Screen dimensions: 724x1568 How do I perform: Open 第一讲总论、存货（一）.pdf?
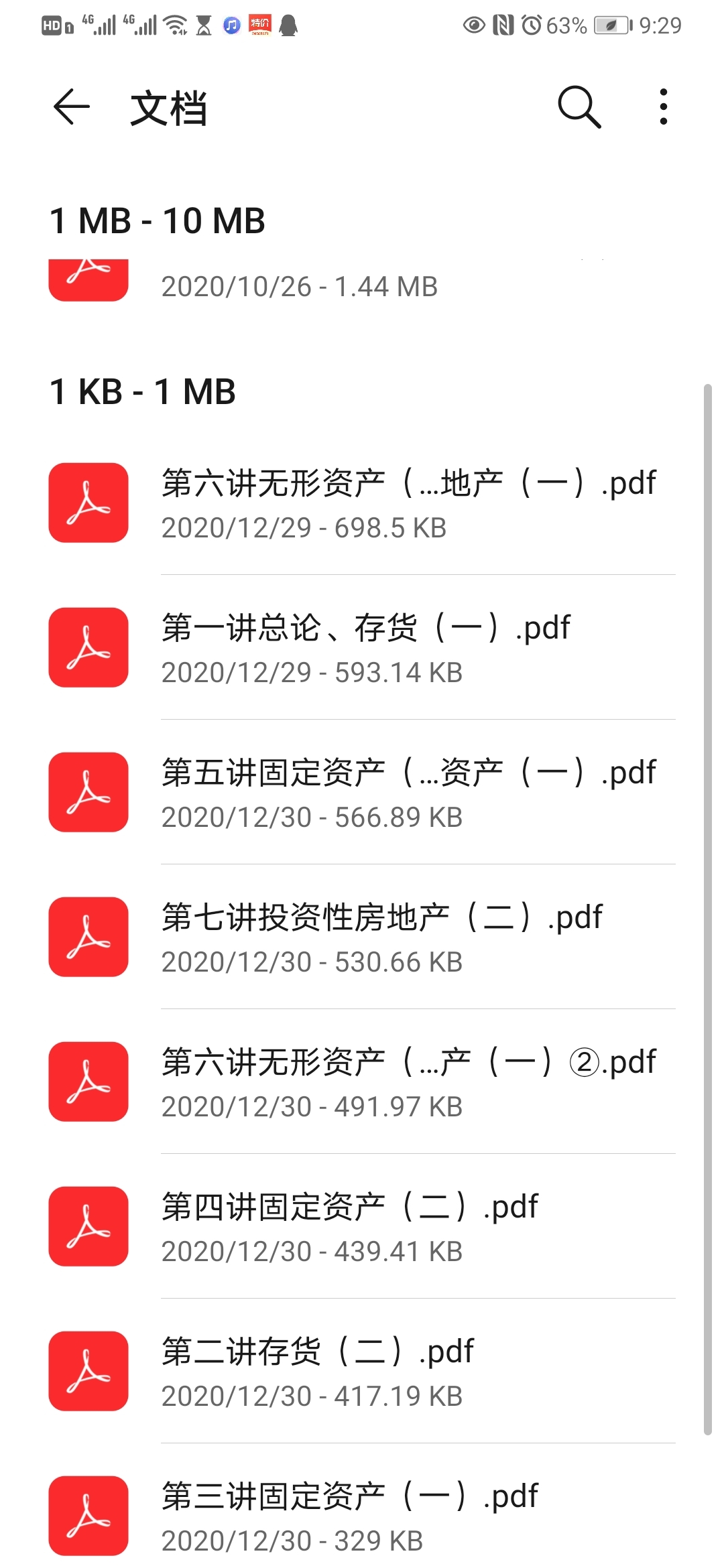(362, 647)
